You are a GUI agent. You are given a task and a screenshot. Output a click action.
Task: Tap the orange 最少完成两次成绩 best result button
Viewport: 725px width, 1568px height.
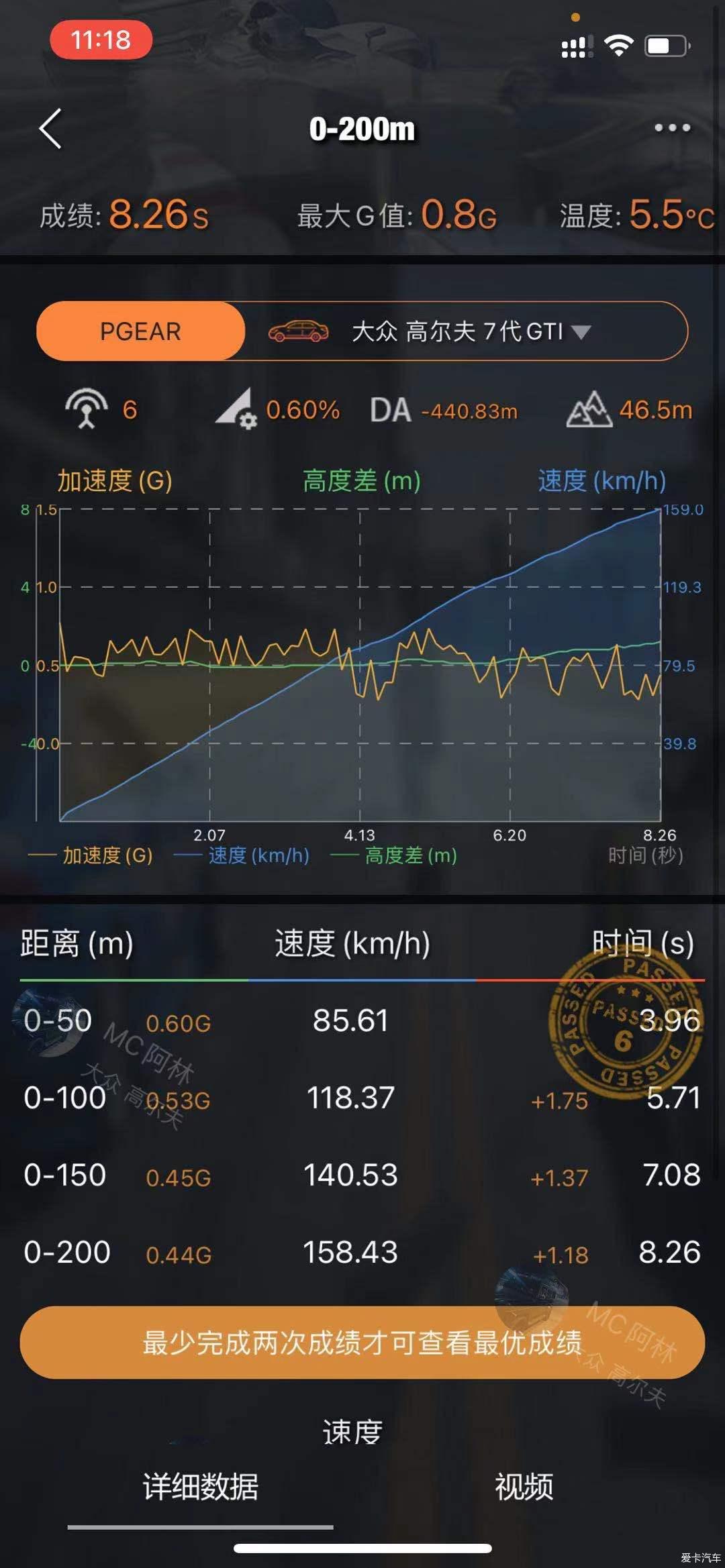(x=362, y=1343)
